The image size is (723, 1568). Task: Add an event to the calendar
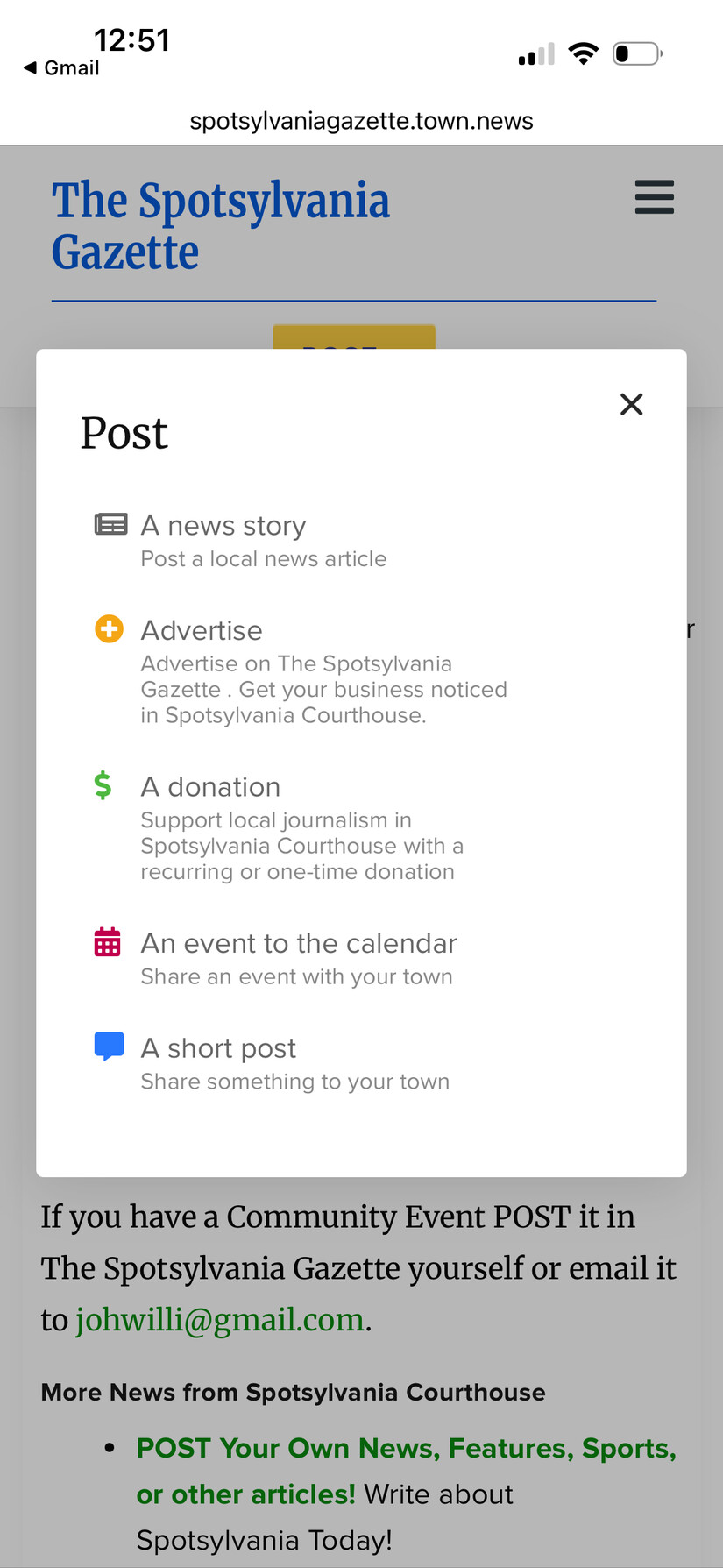click(x=299, y=944)
